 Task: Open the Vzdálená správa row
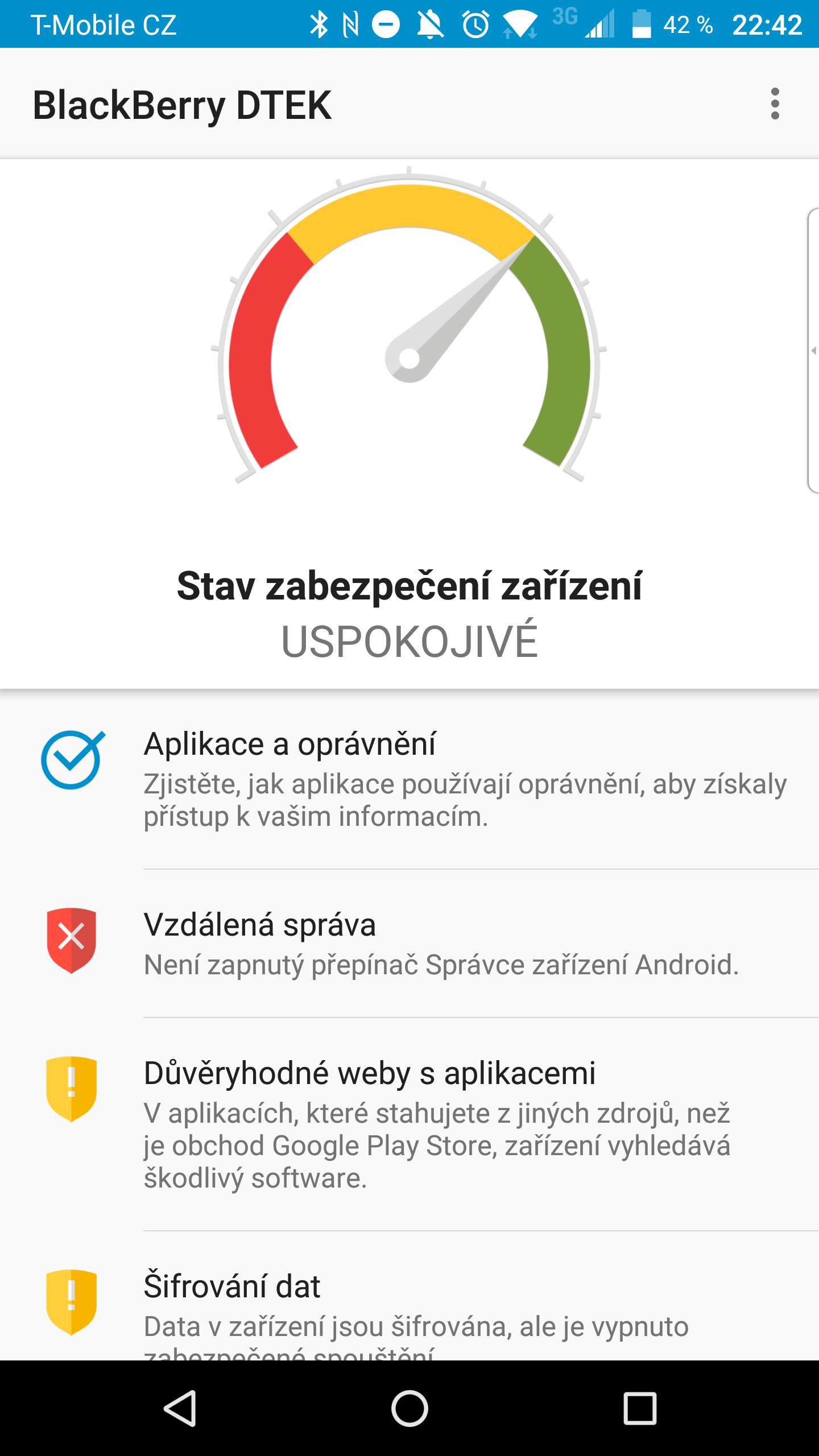409,944
